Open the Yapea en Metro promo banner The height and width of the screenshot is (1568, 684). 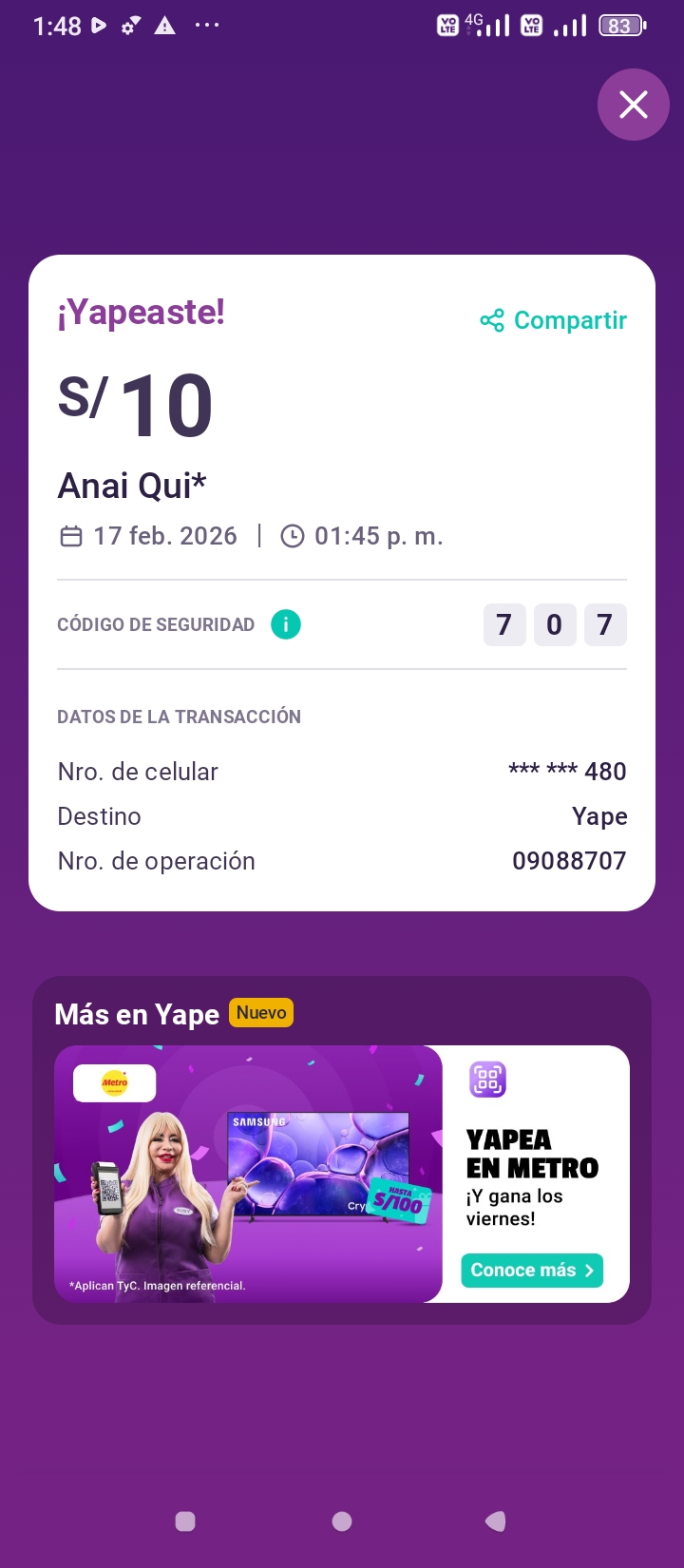[x=249, y=1174]
